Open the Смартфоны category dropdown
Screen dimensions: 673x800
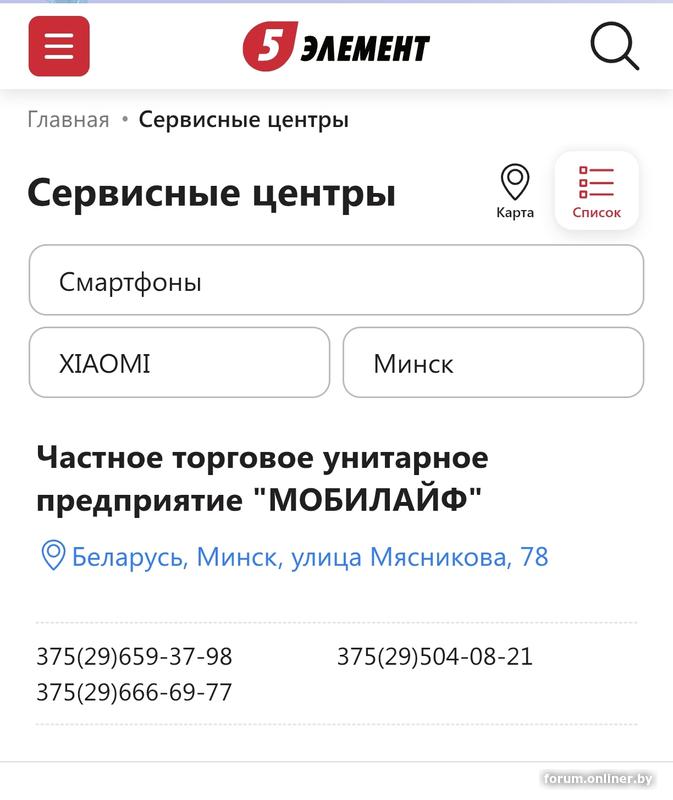[x=336, y=281]
